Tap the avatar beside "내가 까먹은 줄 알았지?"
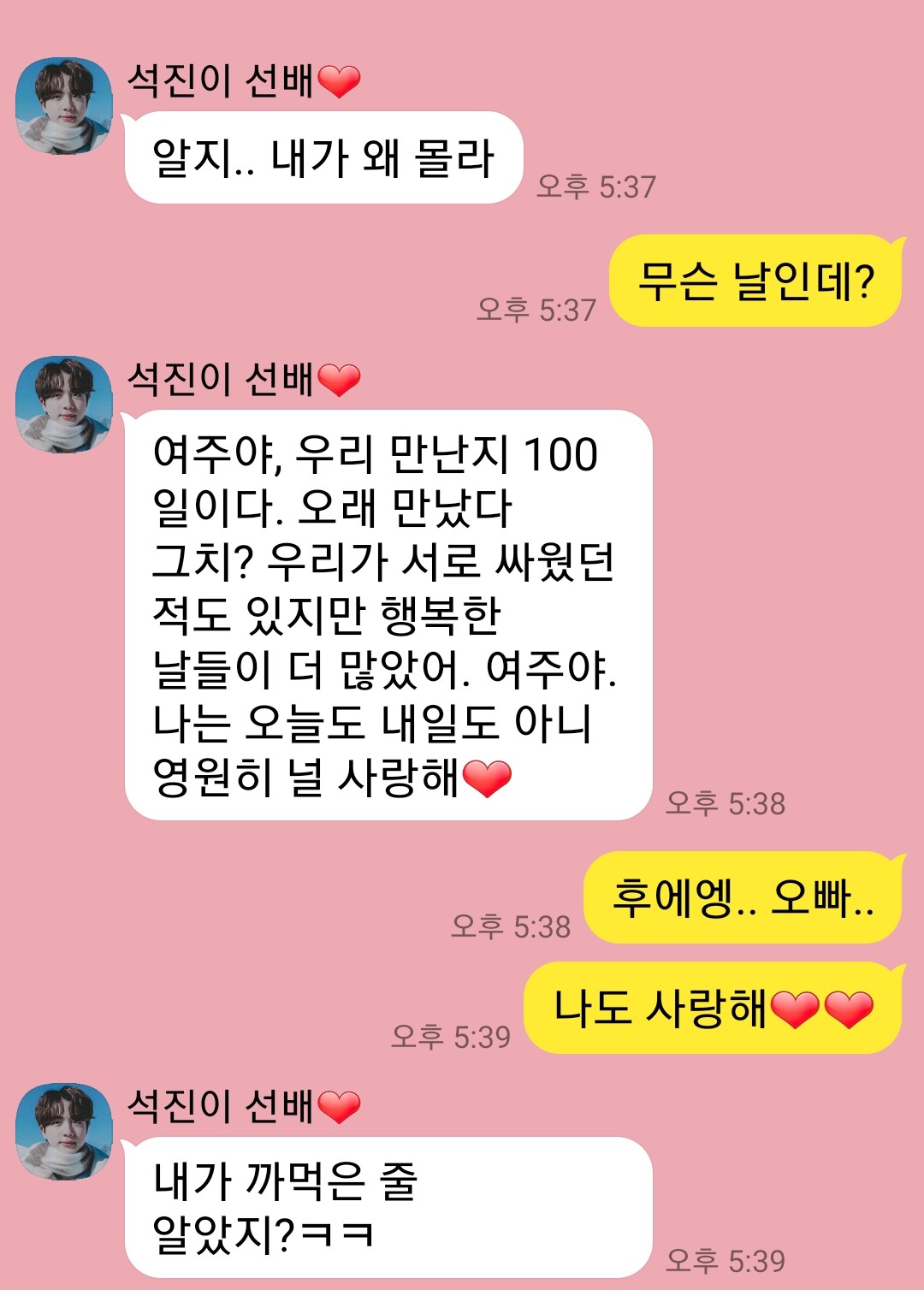The height and width of the screenshot is (1290, 924). coord(64,1131)
